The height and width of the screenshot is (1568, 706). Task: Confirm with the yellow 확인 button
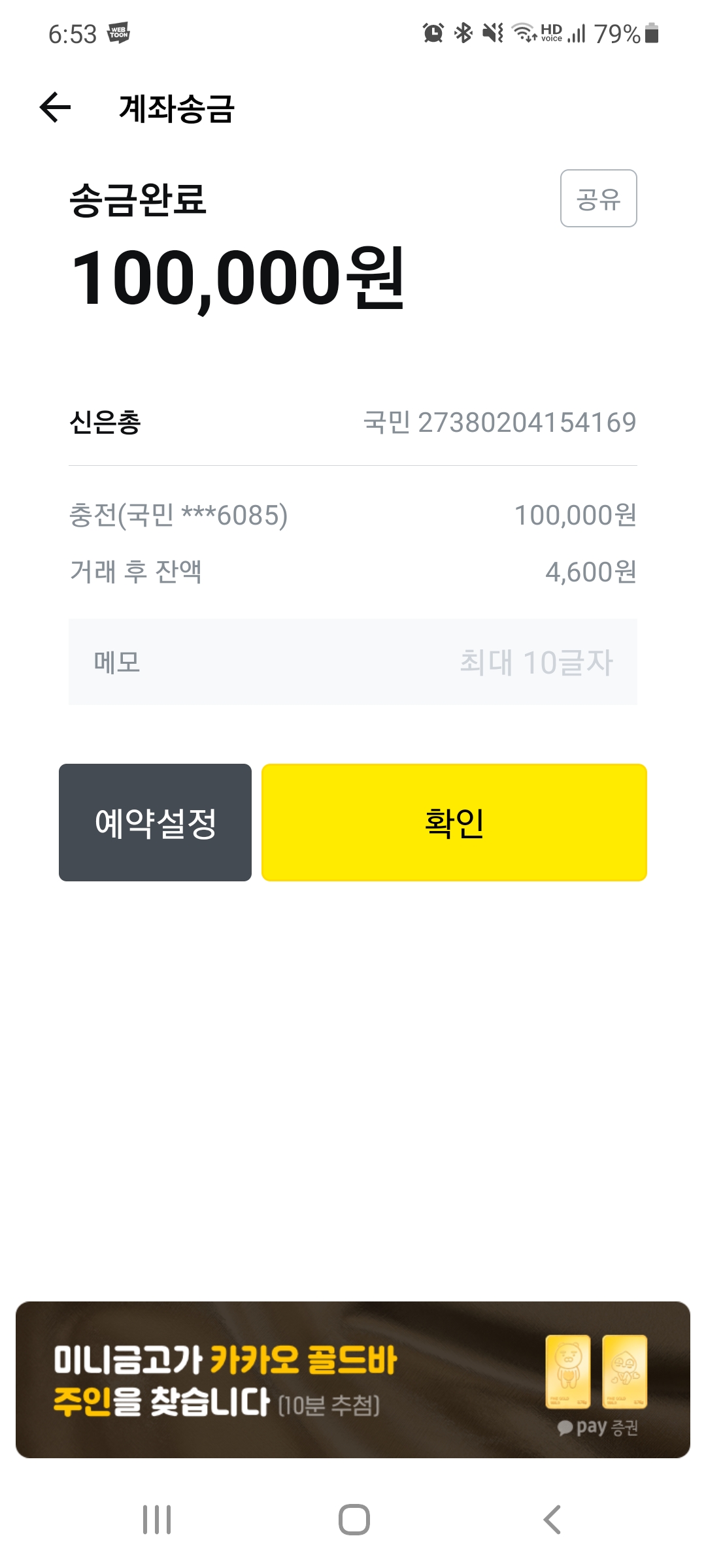[454, 823]
